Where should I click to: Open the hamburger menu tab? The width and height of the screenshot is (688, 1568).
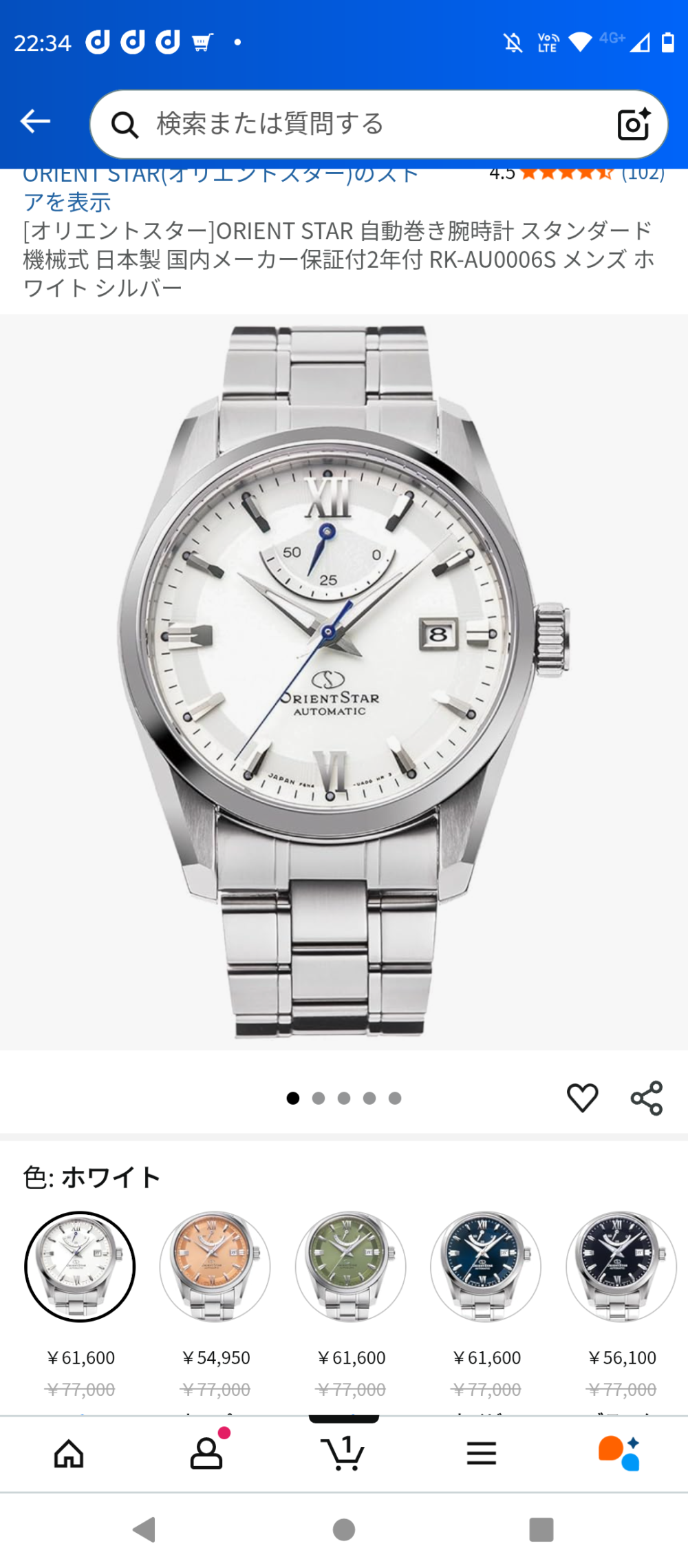482,1453
